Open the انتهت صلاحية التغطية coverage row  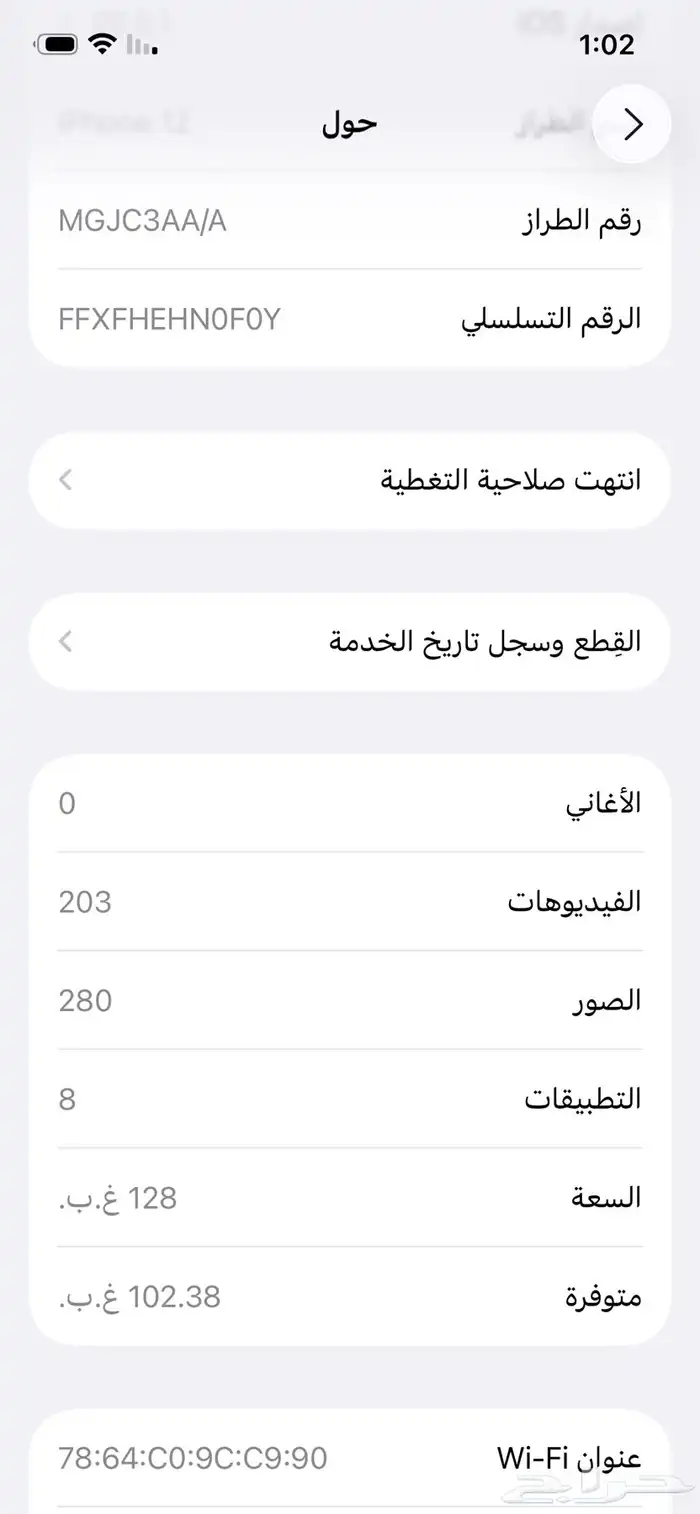click(x=350, y=480)
